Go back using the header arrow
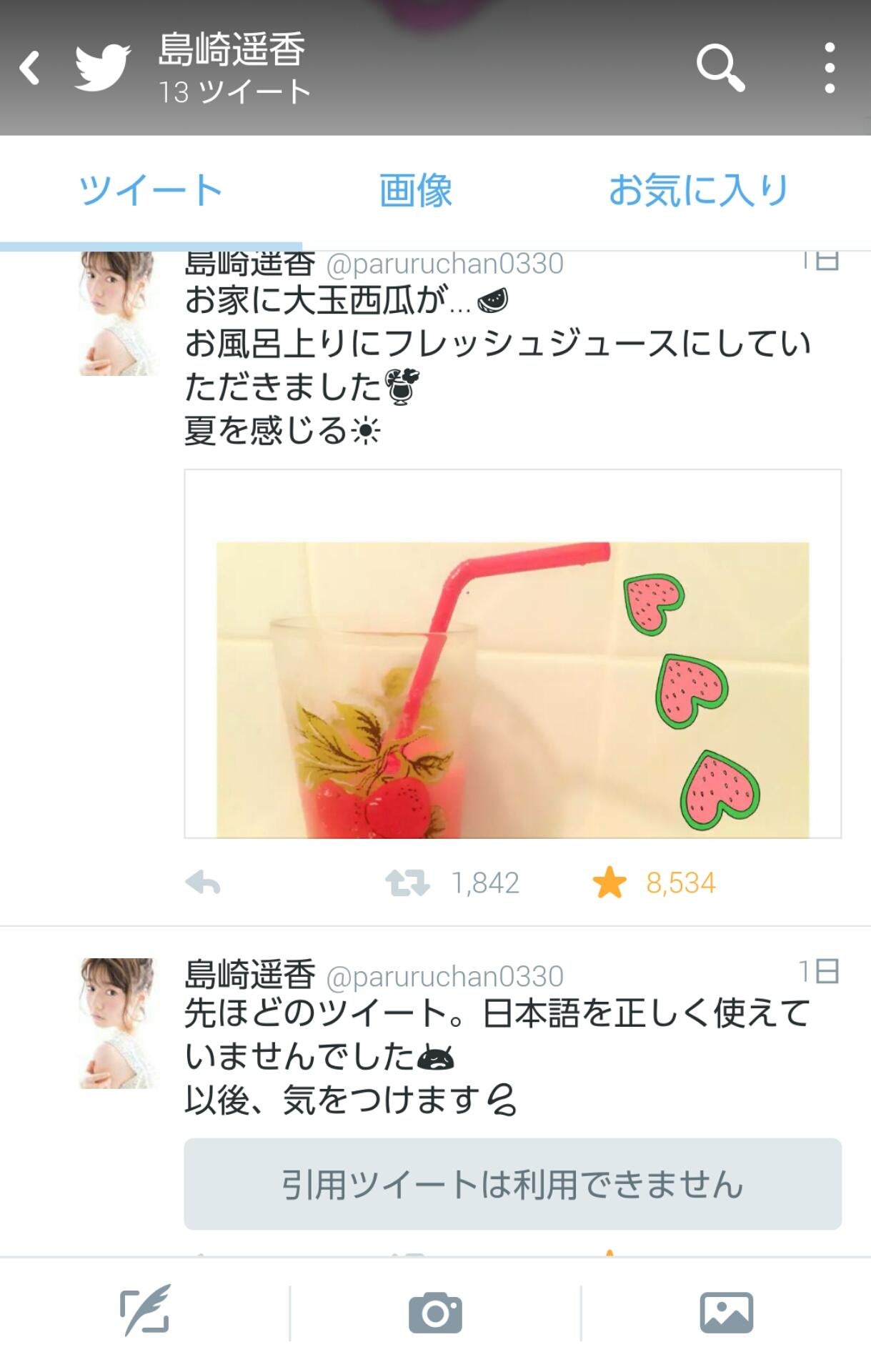 30,68
